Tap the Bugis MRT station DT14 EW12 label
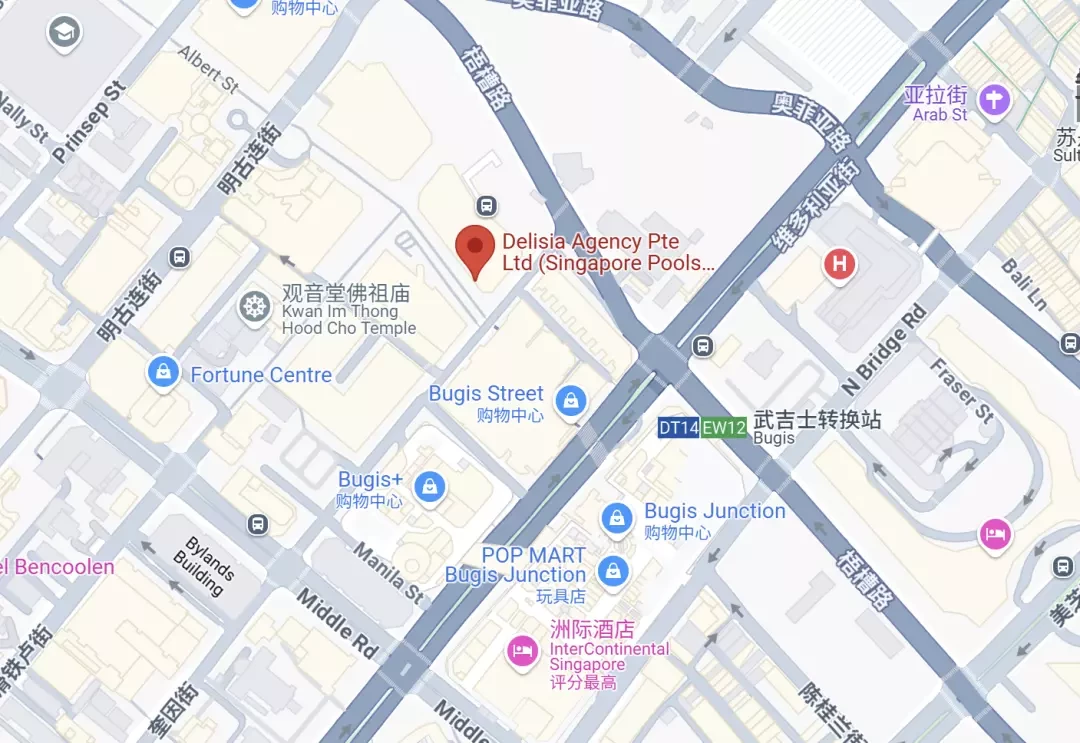The height and width of the screenshot is (743, 1080). (x=702, y=427)
